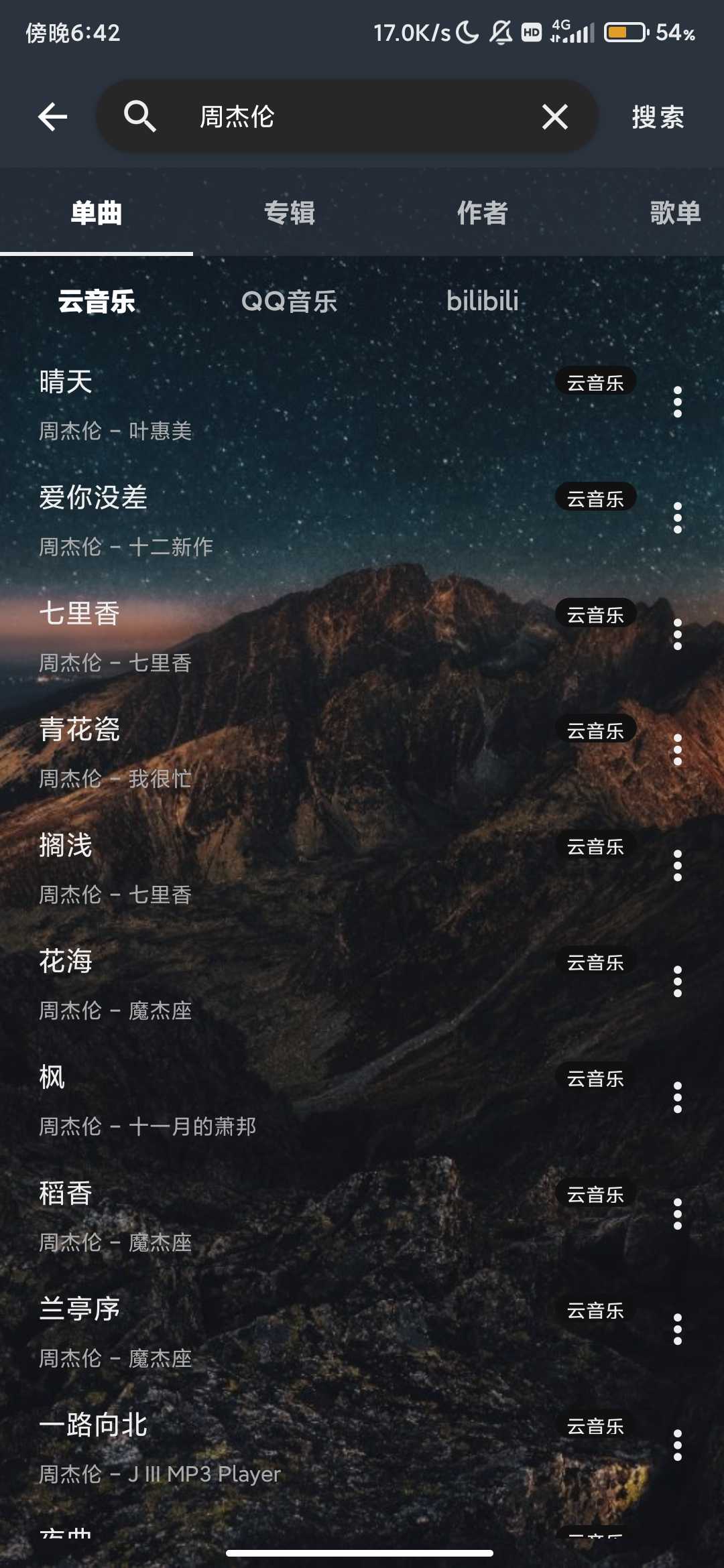
Task: Select the bilibili source
Action: point(482,302)
